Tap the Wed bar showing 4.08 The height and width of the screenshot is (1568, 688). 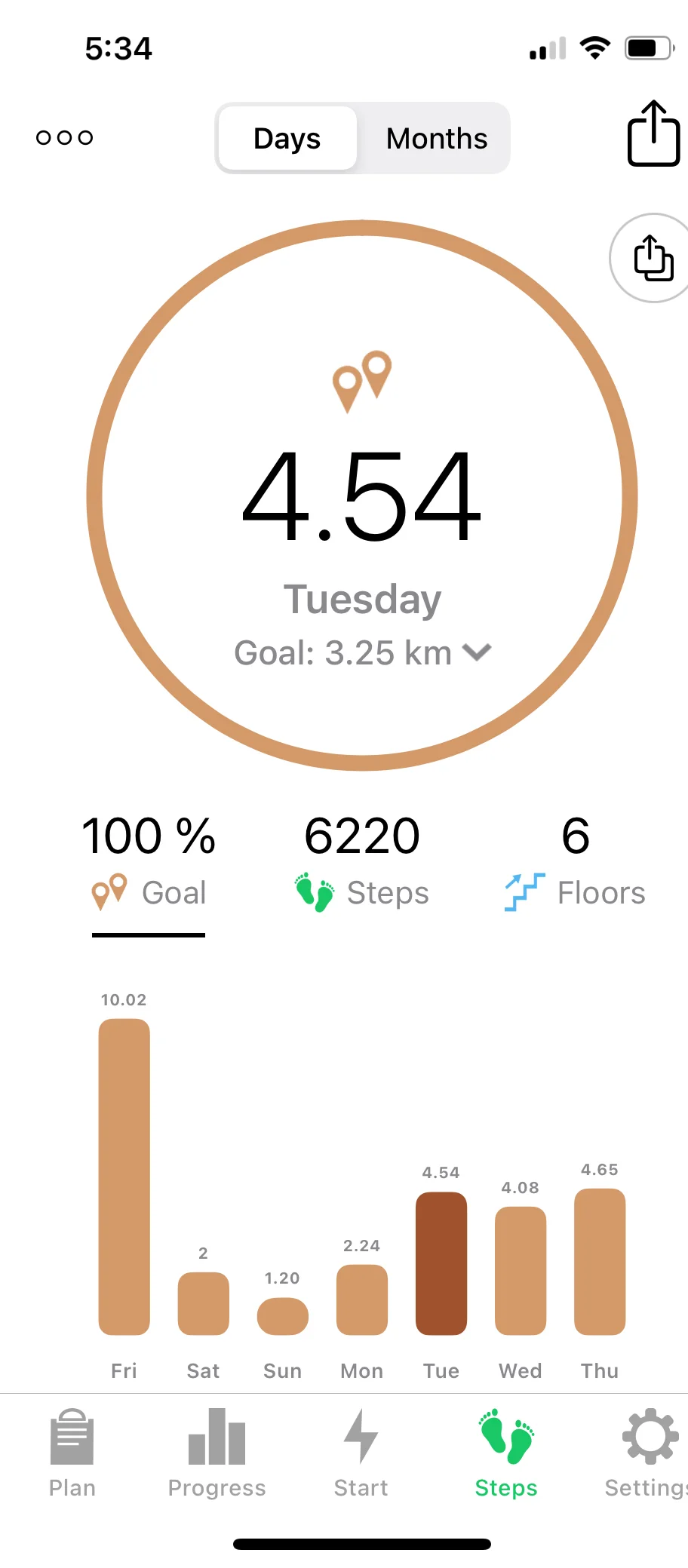tap(521, 1270)
